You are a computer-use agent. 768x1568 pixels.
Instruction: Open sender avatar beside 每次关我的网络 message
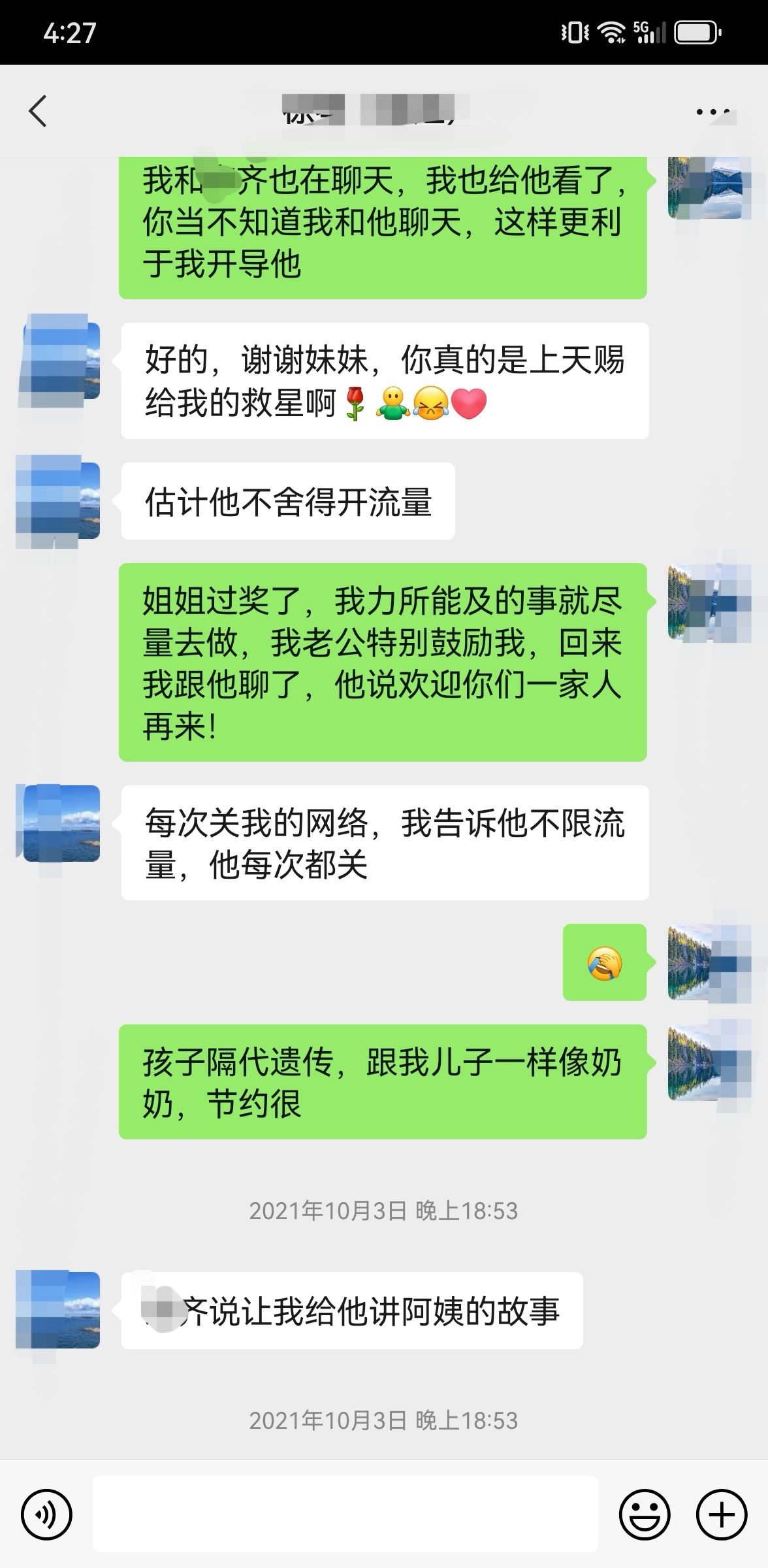[61, 823]
